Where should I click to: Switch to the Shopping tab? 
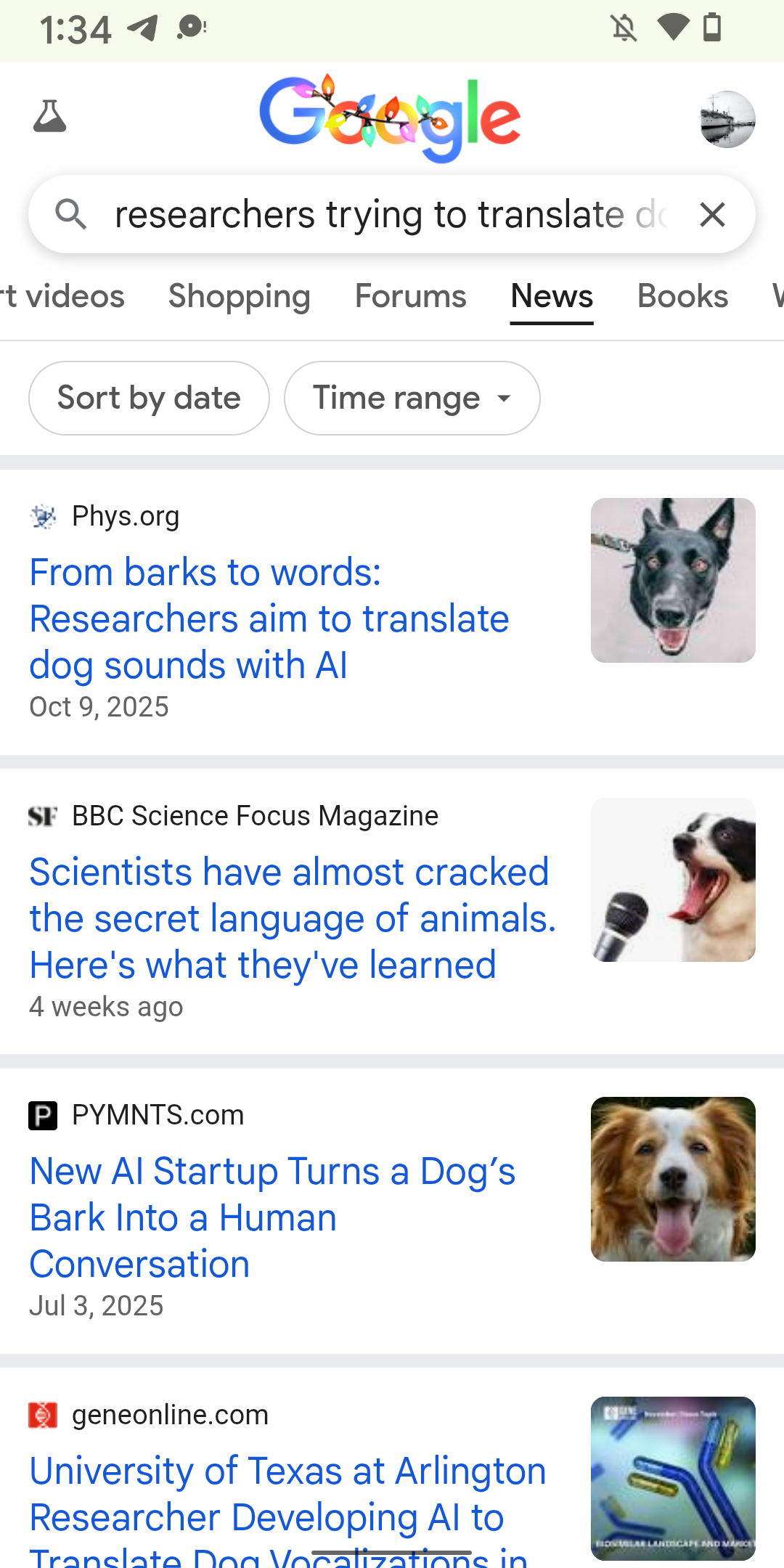click(x=240, y=296)
